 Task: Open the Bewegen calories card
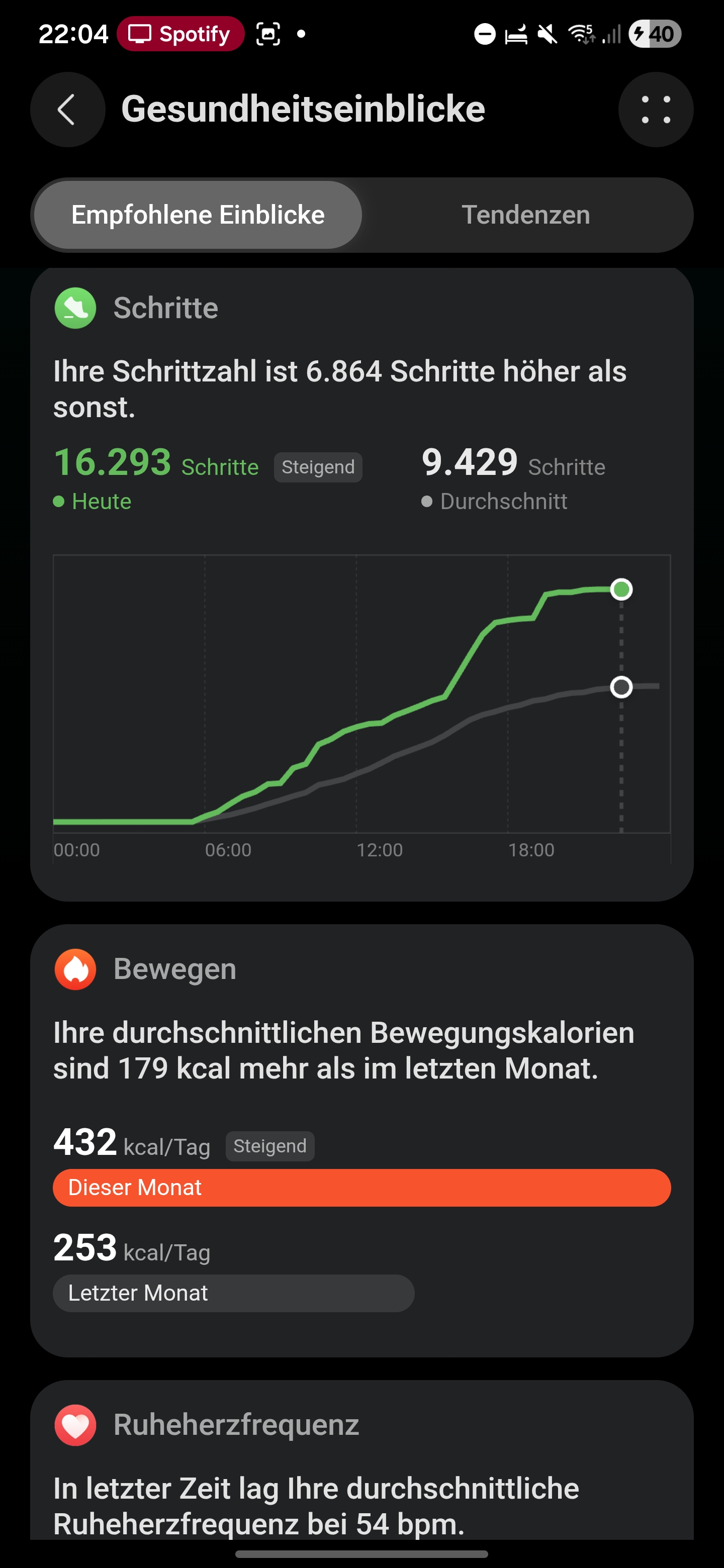(x=361, y=1050)
